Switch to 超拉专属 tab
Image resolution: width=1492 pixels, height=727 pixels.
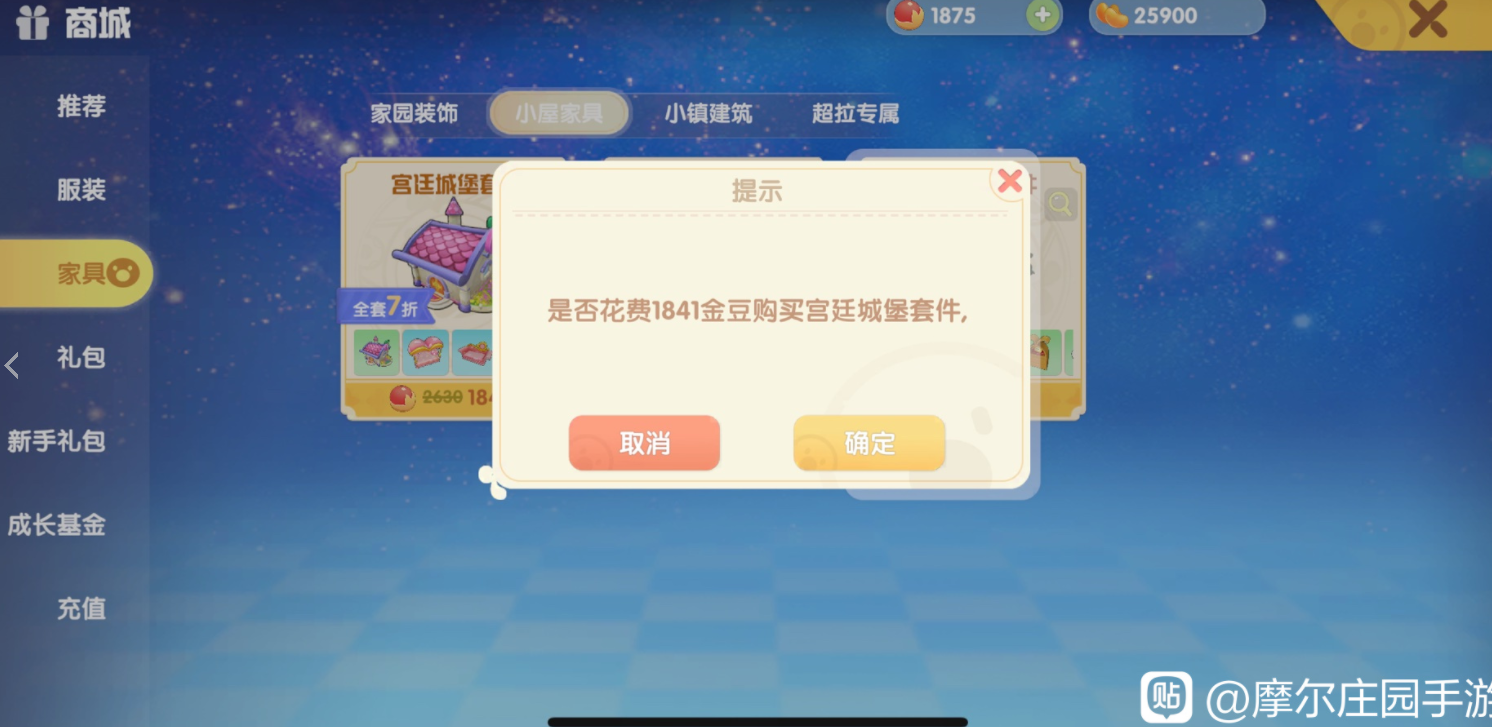pyautogui.click(x=855, y=113)
